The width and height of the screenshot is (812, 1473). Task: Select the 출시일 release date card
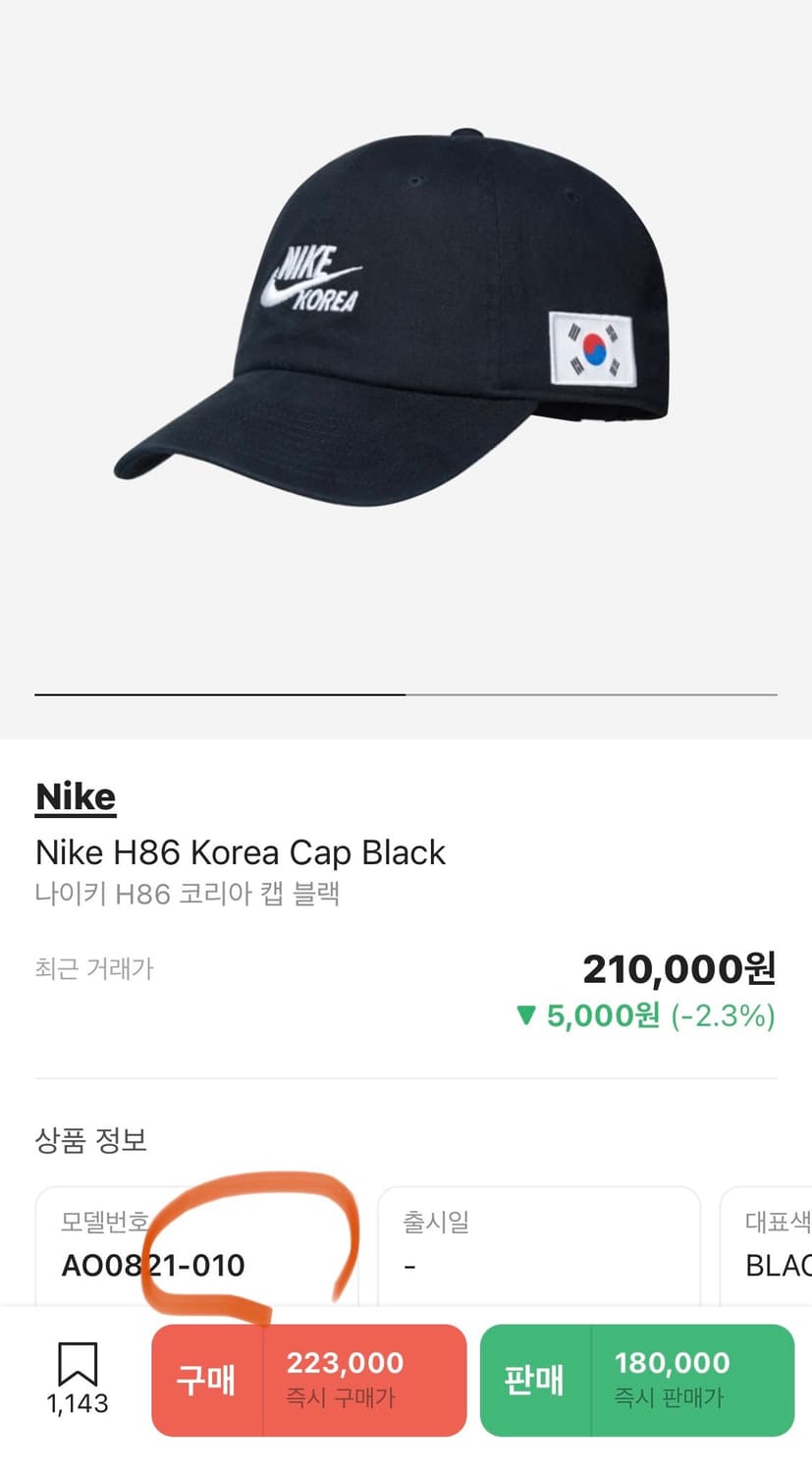(538, 1247)
